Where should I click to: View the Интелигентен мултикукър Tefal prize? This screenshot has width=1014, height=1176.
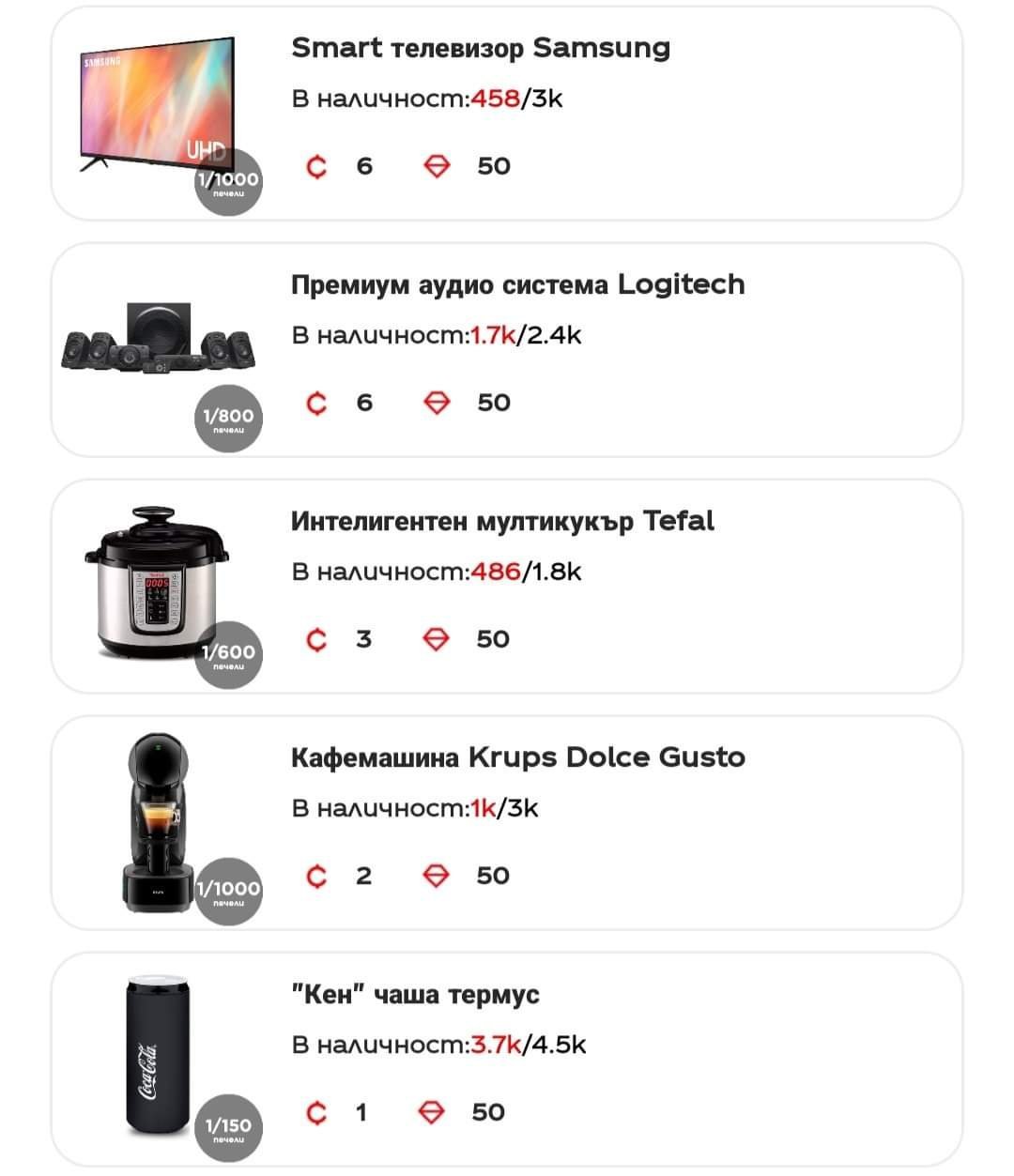507,587
